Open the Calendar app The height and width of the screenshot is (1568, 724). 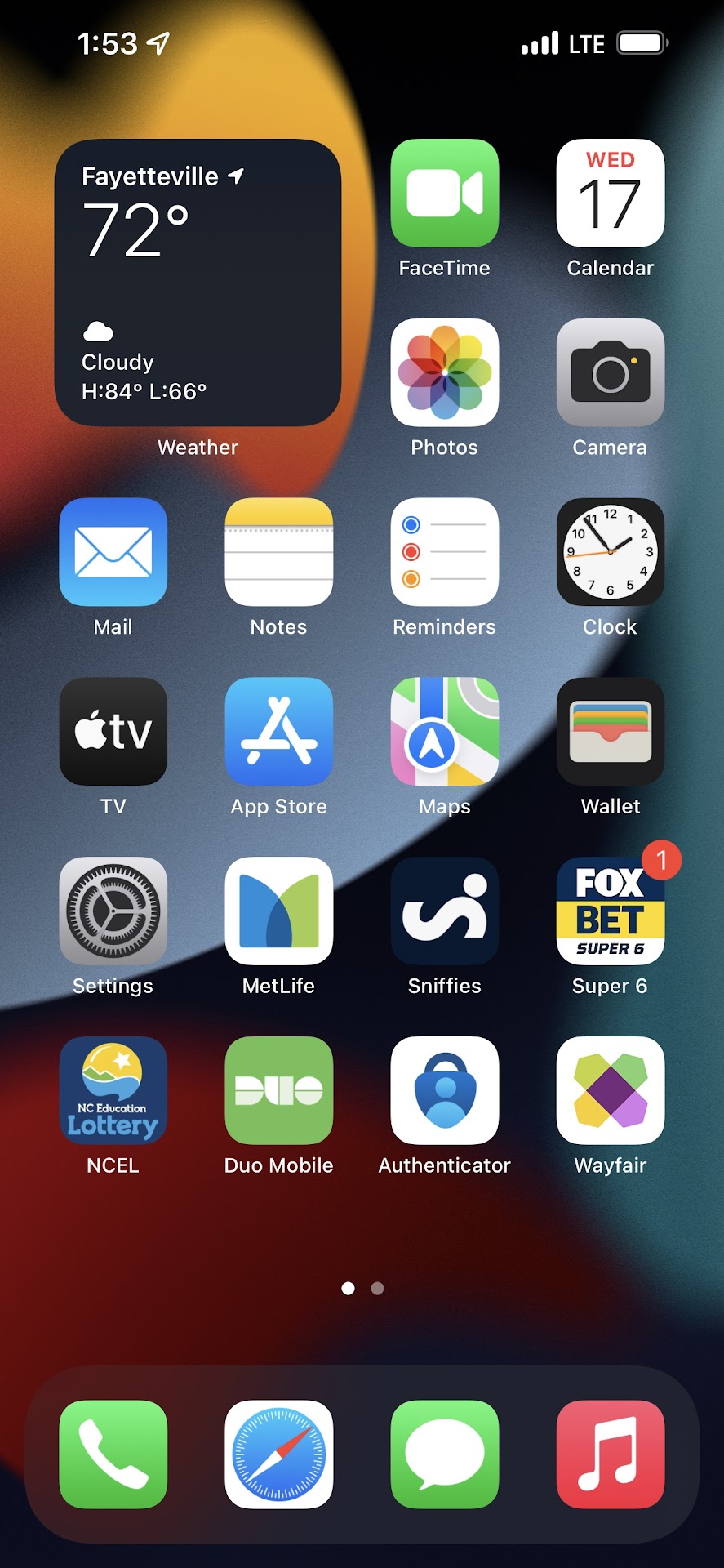610,194
